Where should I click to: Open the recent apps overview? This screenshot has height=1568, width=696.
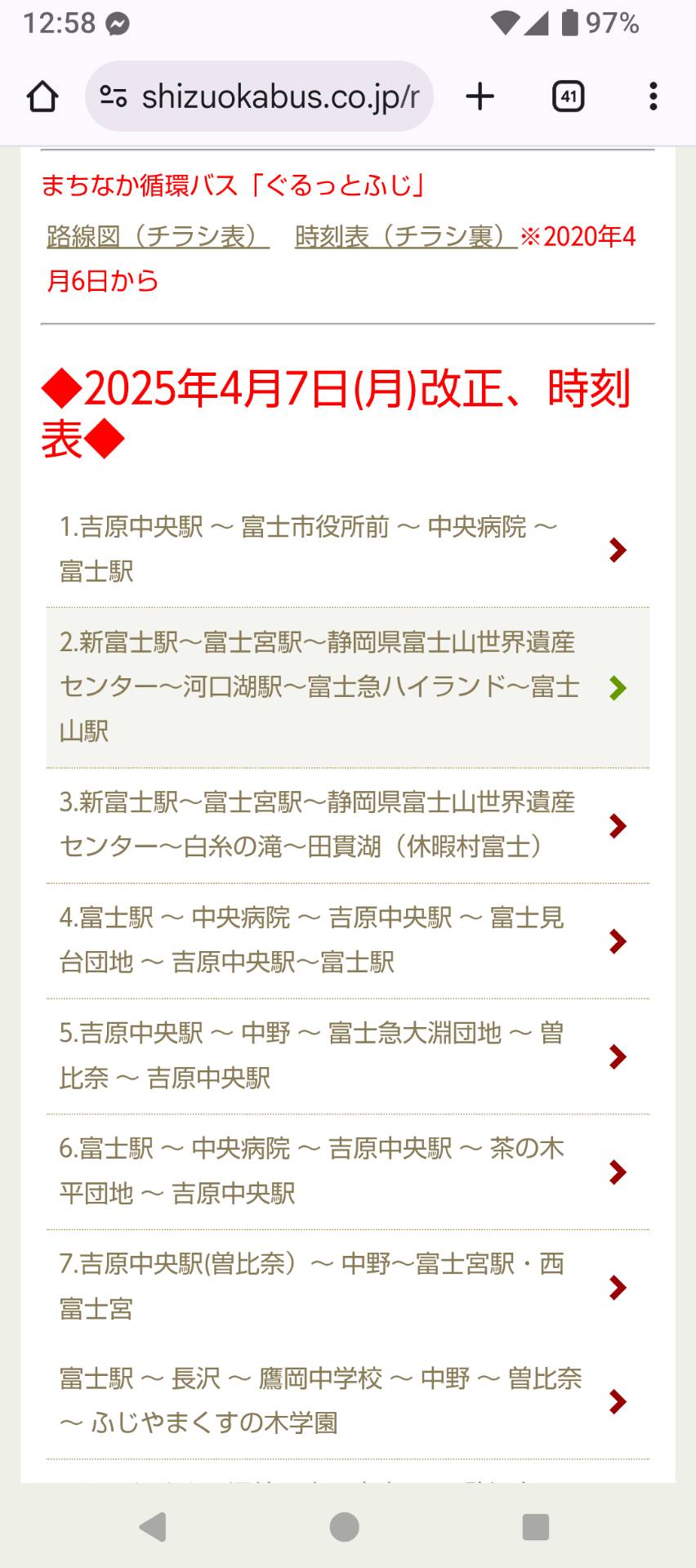pos(535,1526)
